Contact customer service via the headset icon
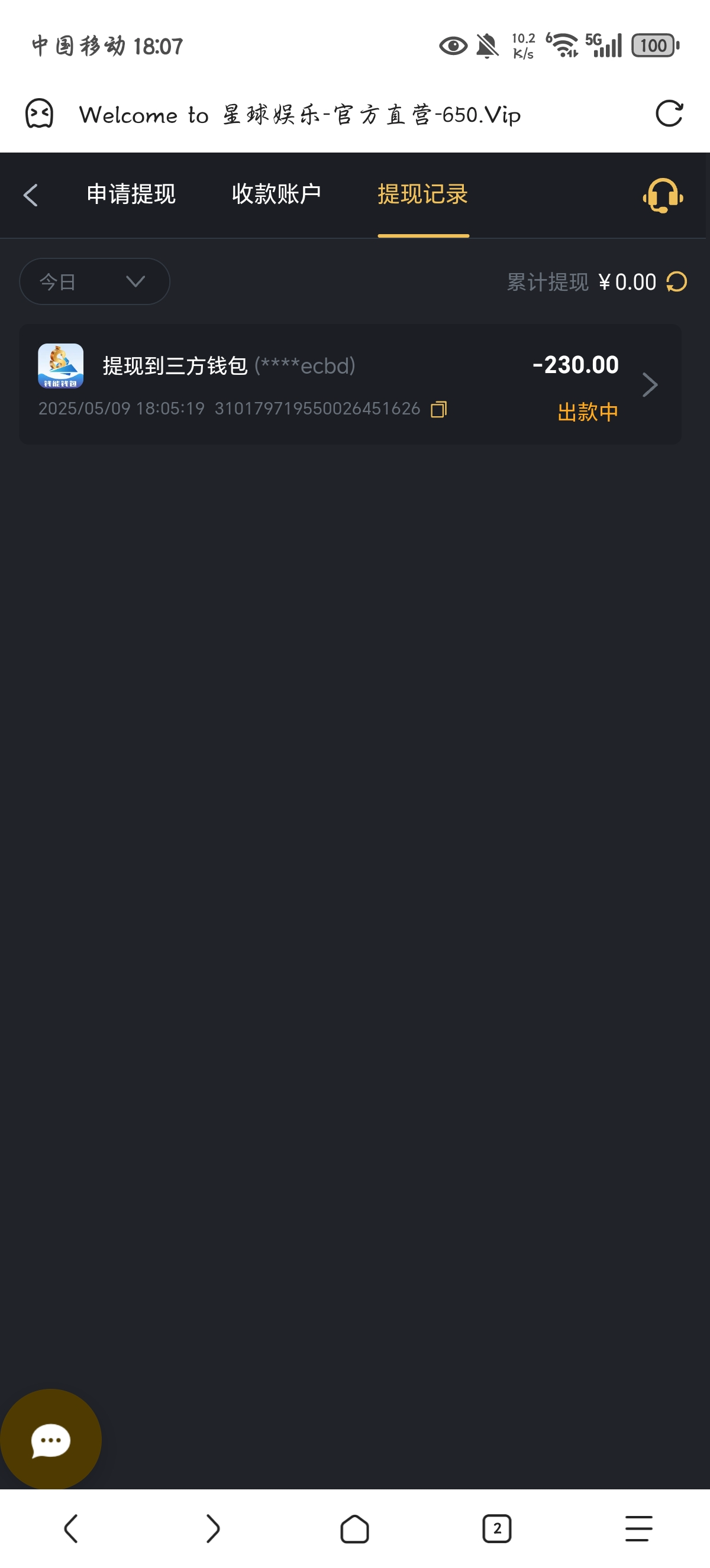Viewport: 710px width, 1568px height. [x=663, y=195]
